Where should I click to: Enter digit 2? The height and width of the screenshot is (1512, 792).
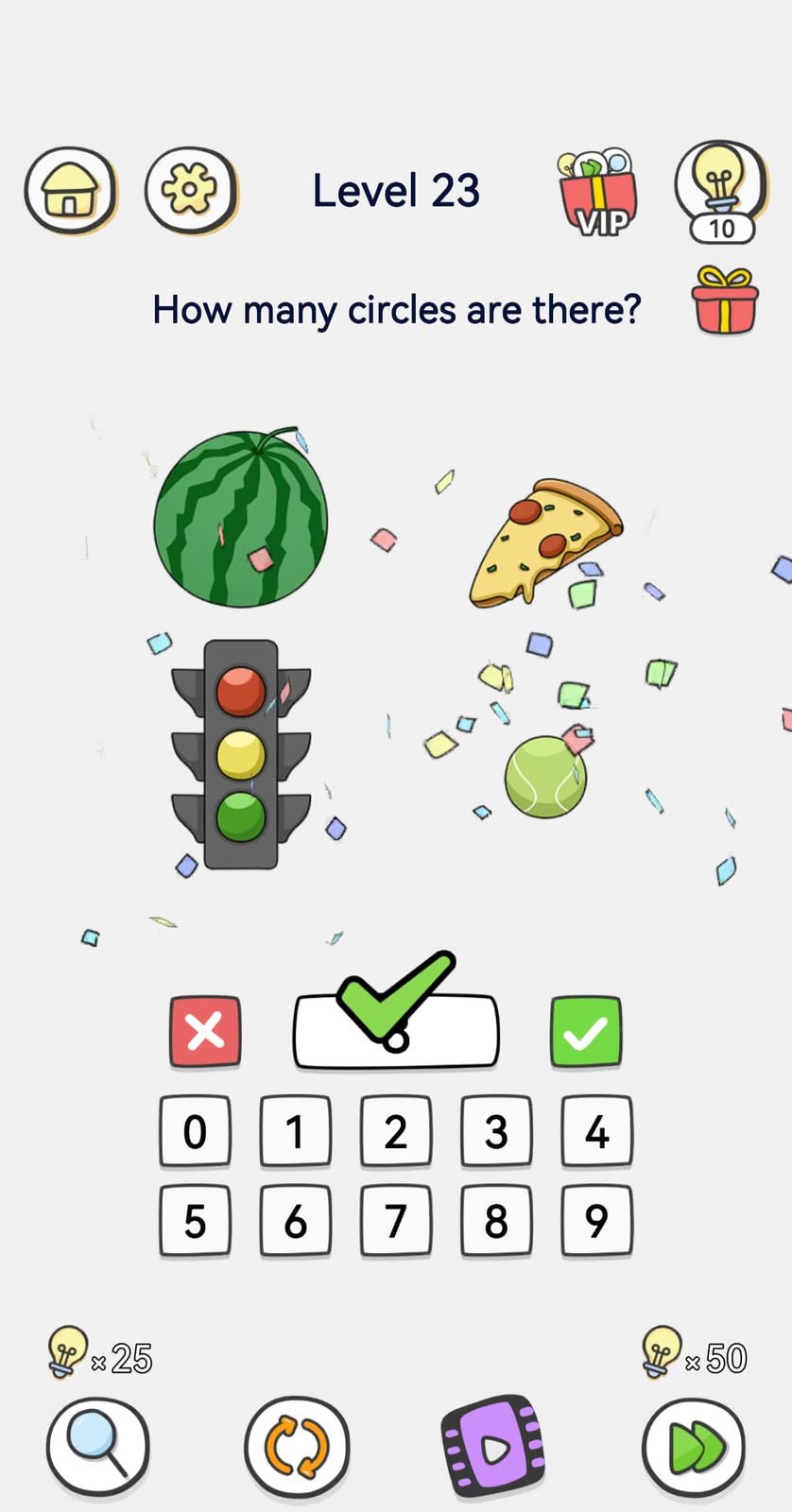(396, 1131)
